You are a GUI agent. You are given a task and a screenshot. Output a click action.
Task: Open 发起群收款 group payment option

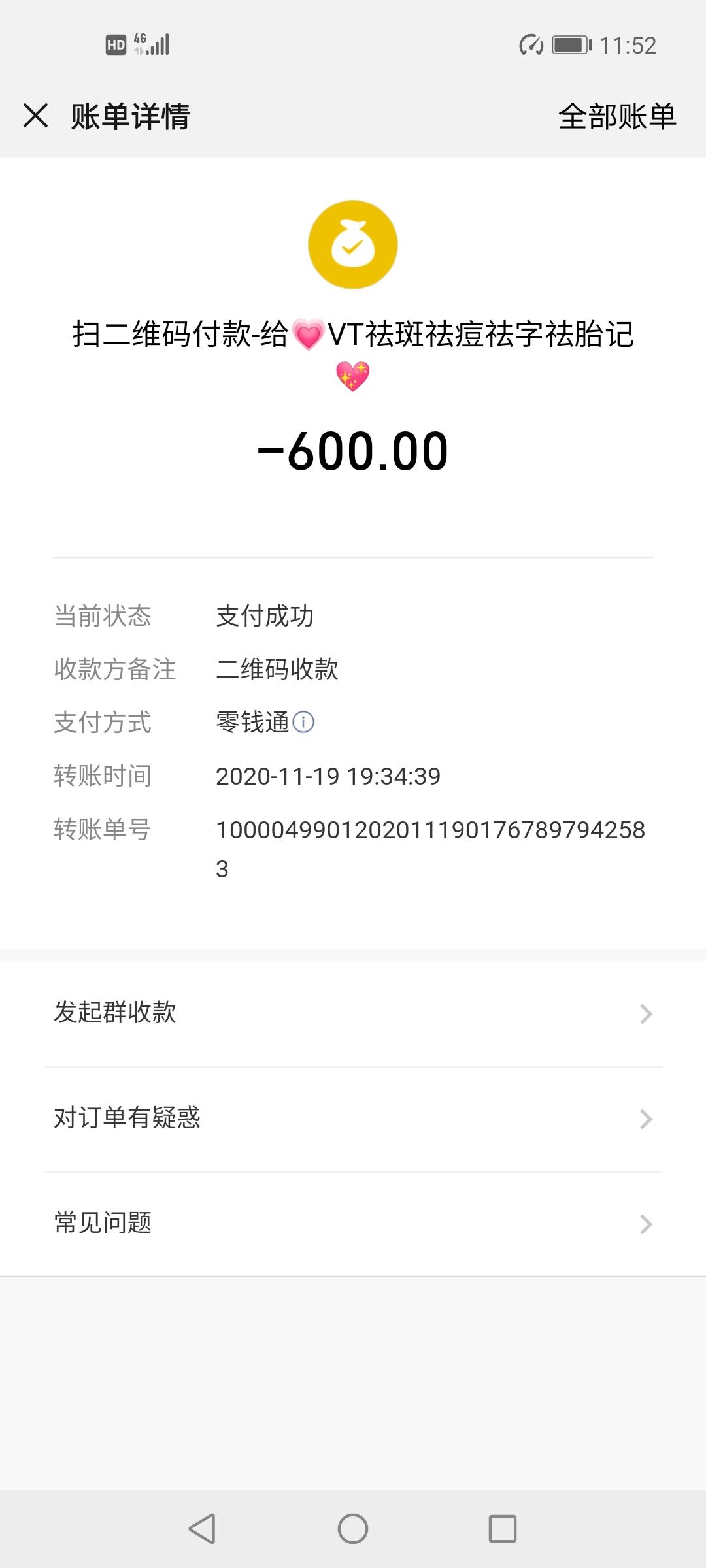115,1013
